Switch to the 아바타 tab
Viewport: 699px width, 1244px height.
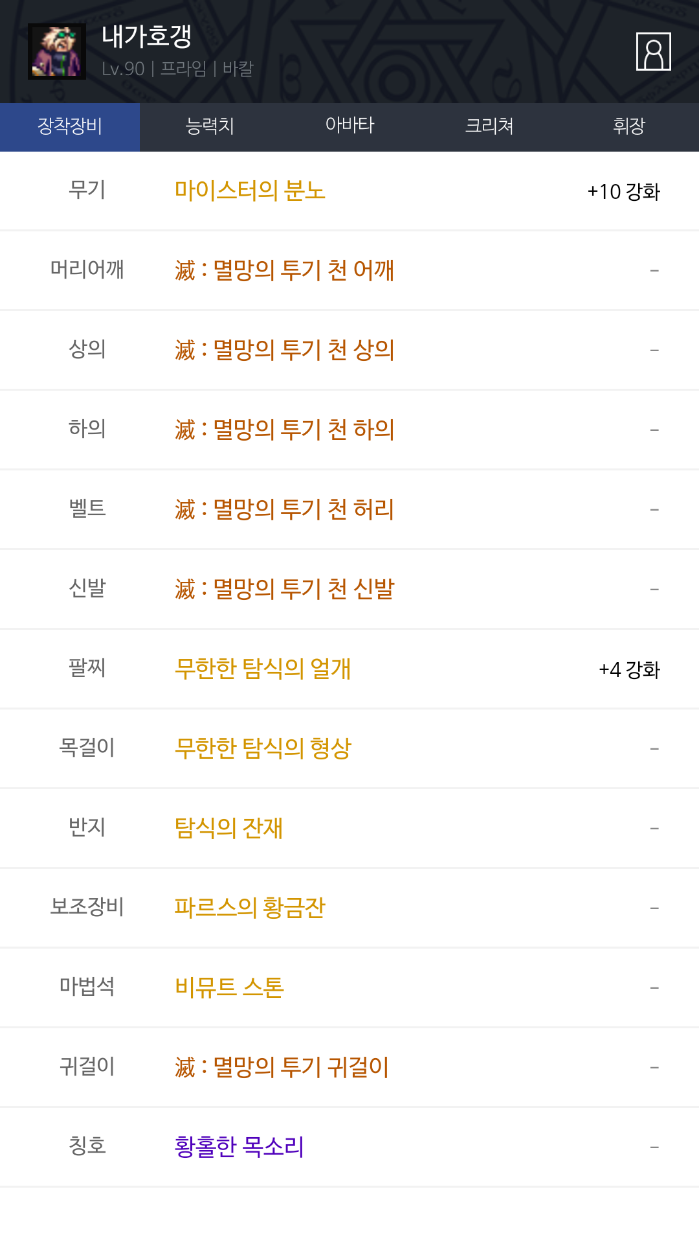(x=349, y=127)
